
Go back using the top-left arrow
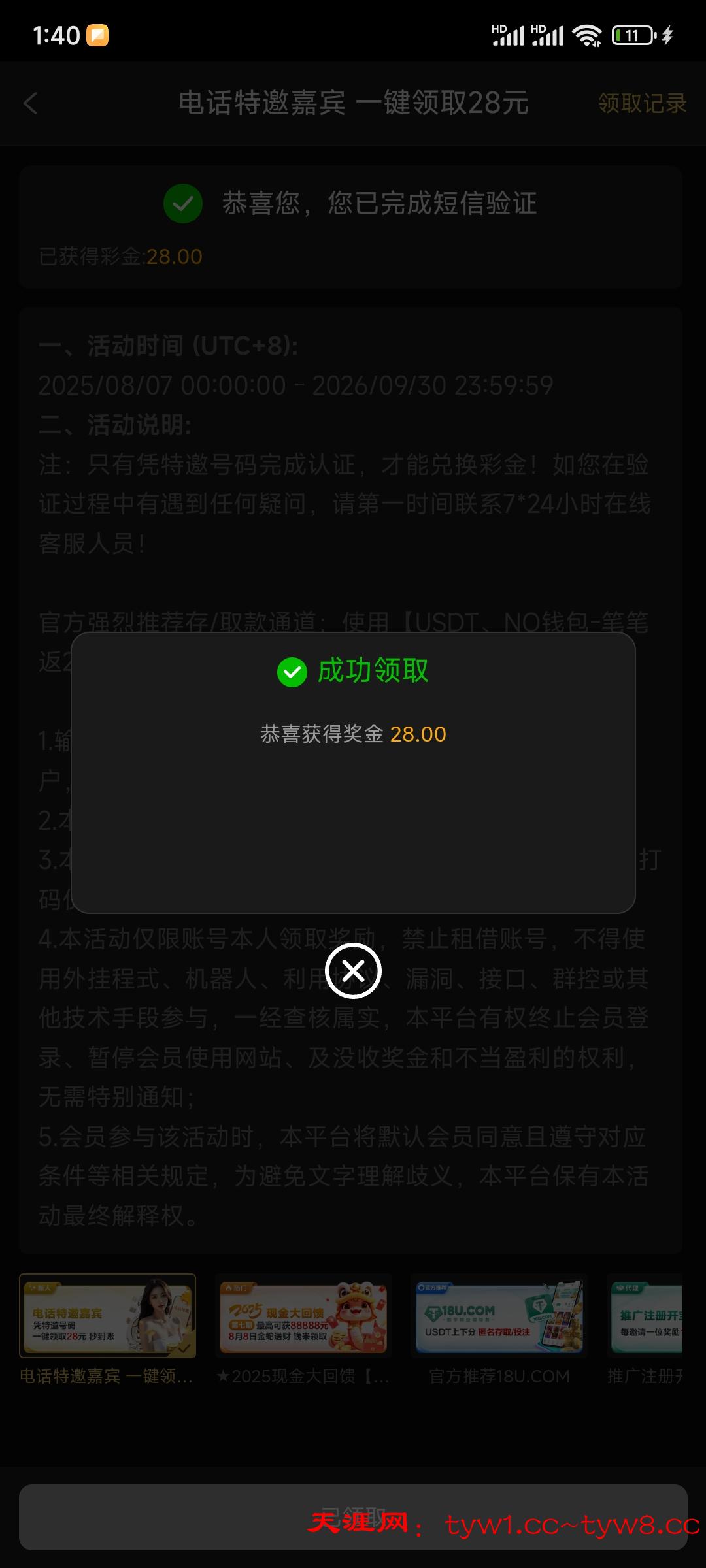click(31, 103)
